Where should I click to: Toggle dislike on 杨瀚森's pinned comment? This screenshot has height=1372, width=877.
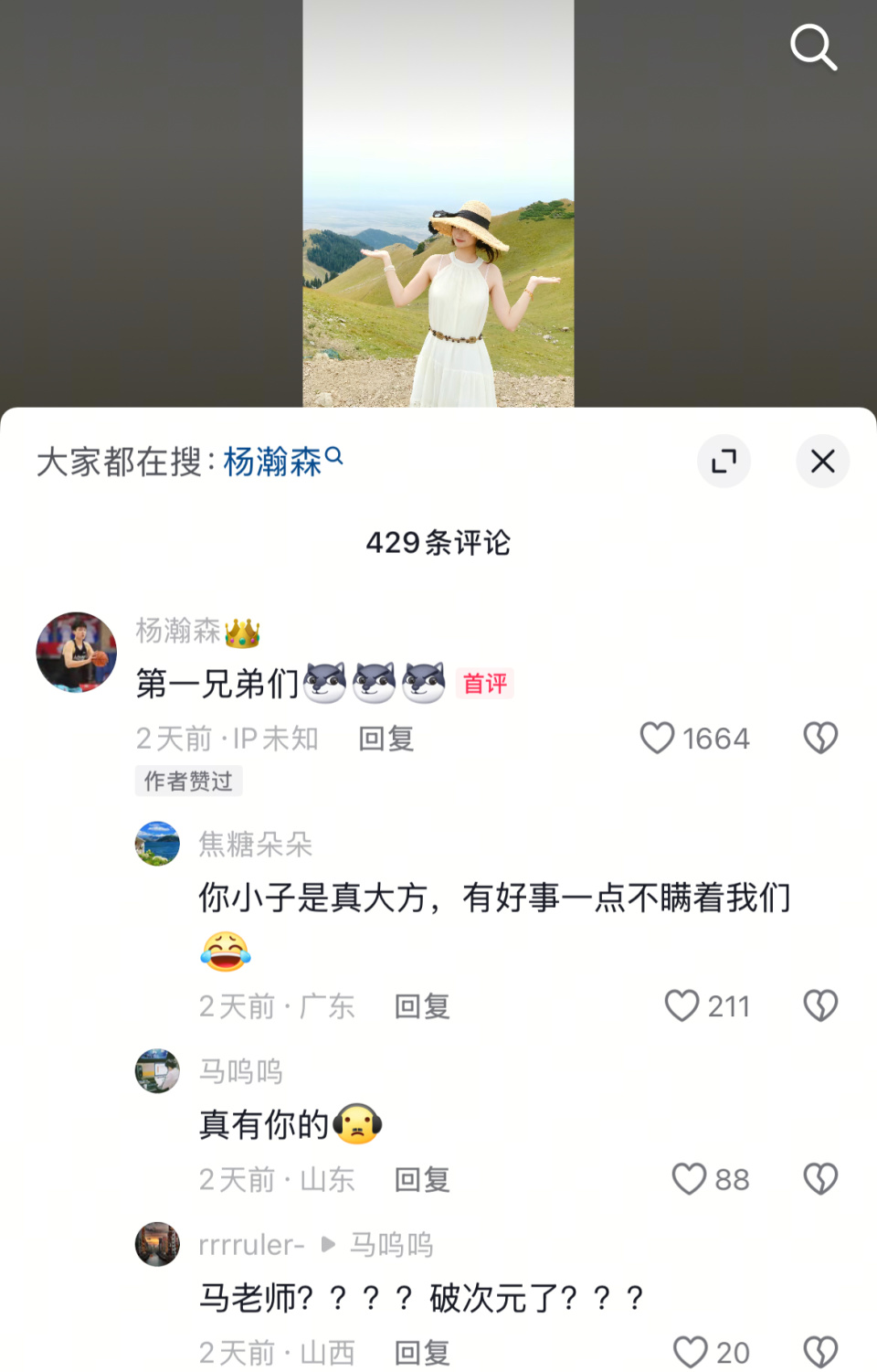click(x=819, y=738)
